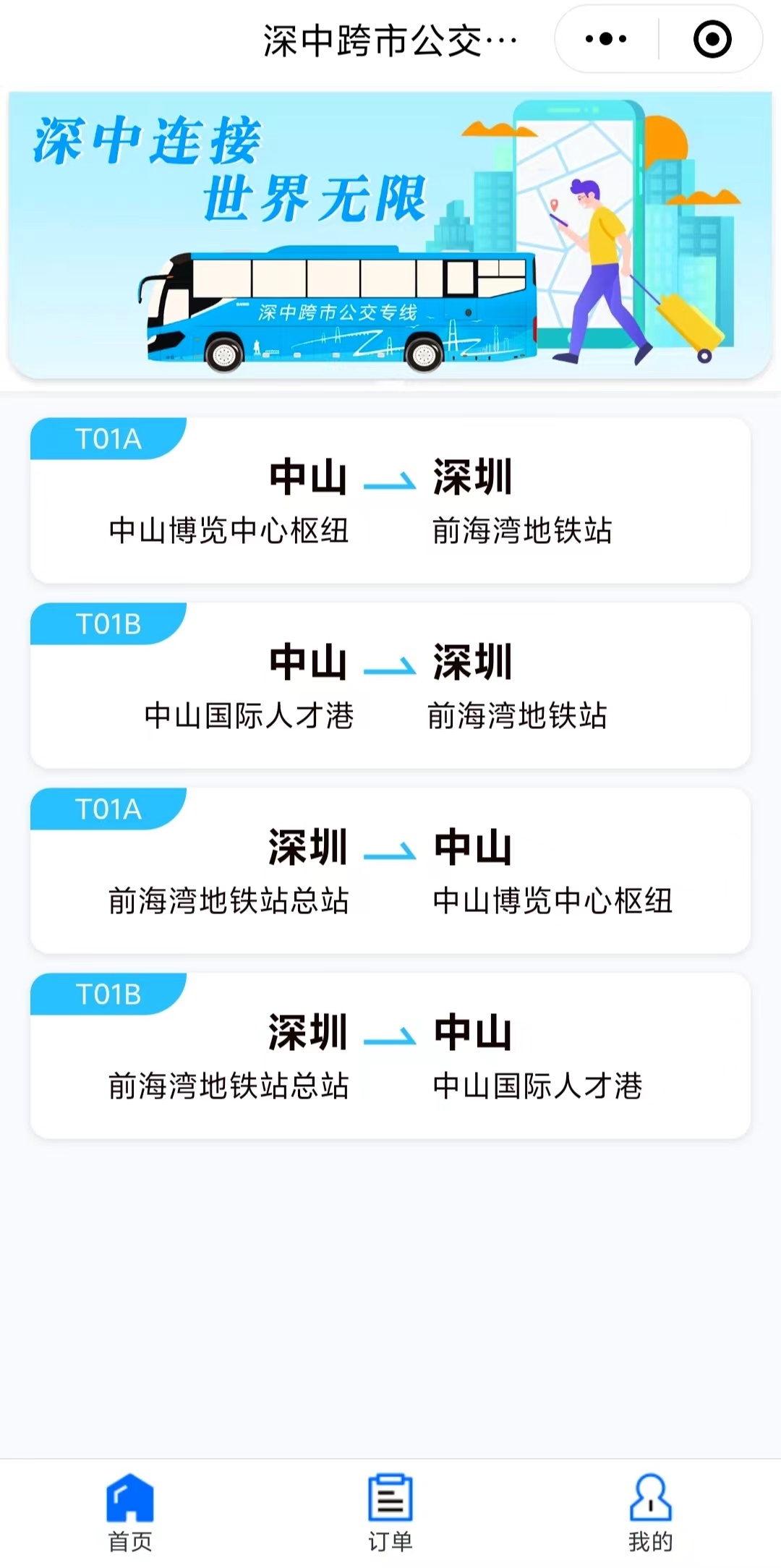Open the mini program more options menu
This screenshot has height=1568, width=781.
pos(606,39)
